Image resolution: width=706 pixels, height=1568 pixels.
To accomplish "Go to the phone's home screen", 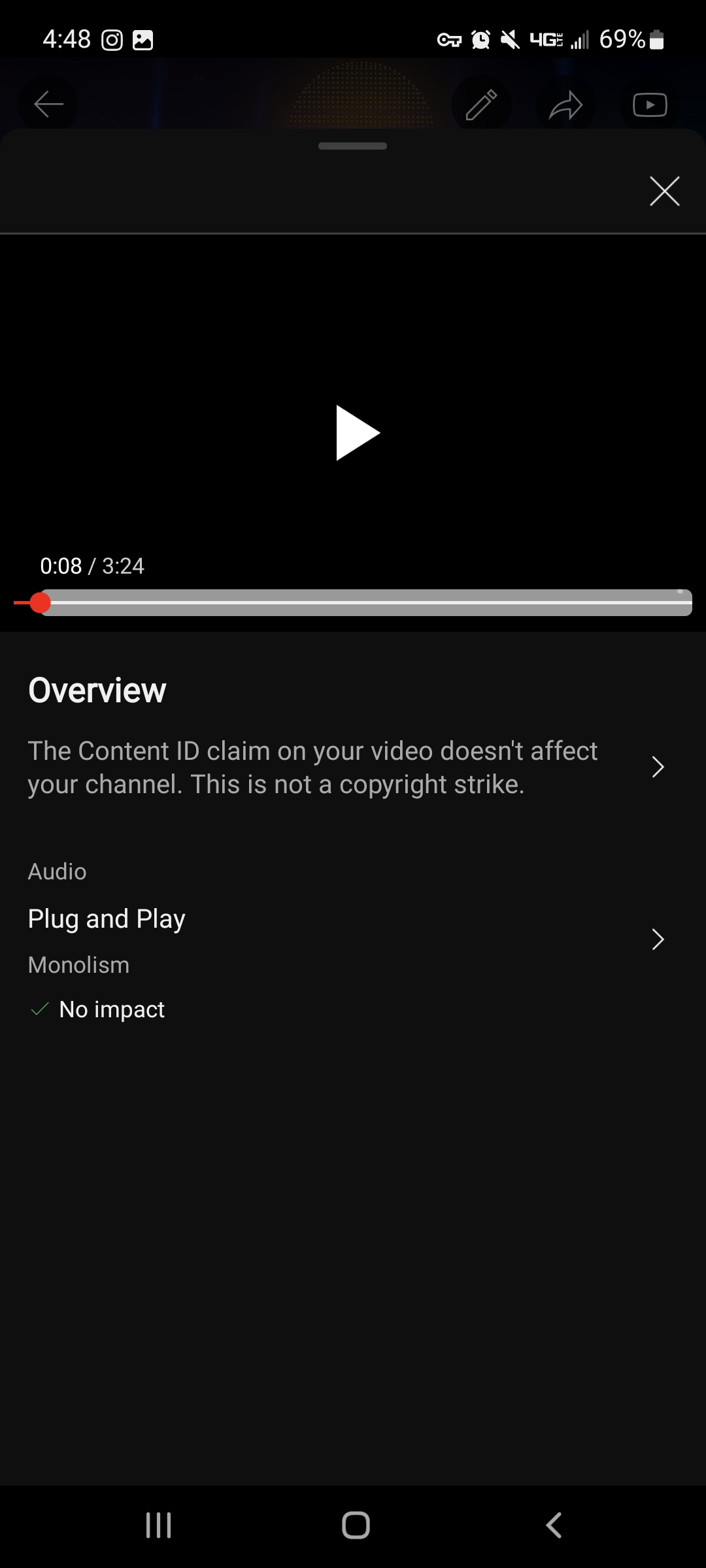I will (356, 1526).
